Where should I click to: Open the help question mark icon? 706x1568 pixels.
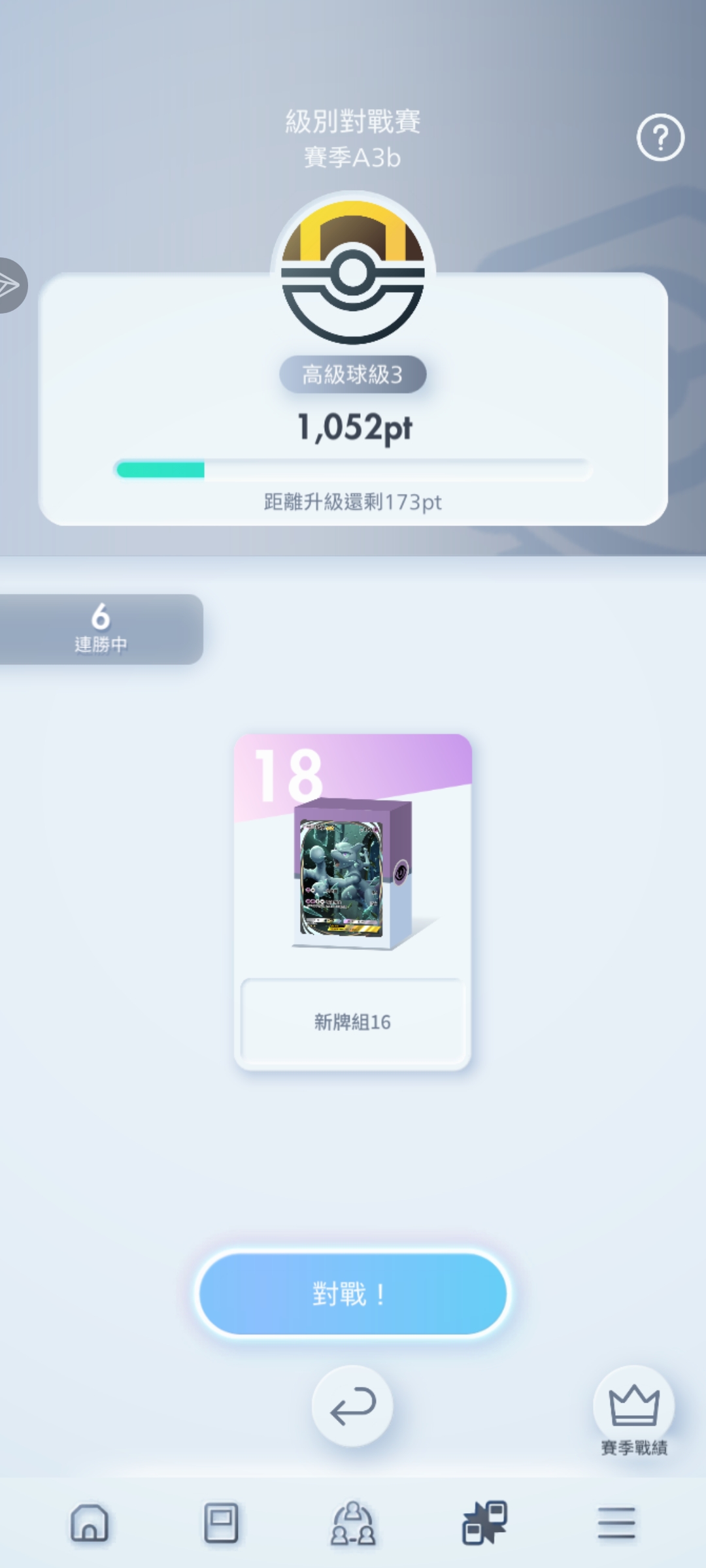(x=660, y=138)
